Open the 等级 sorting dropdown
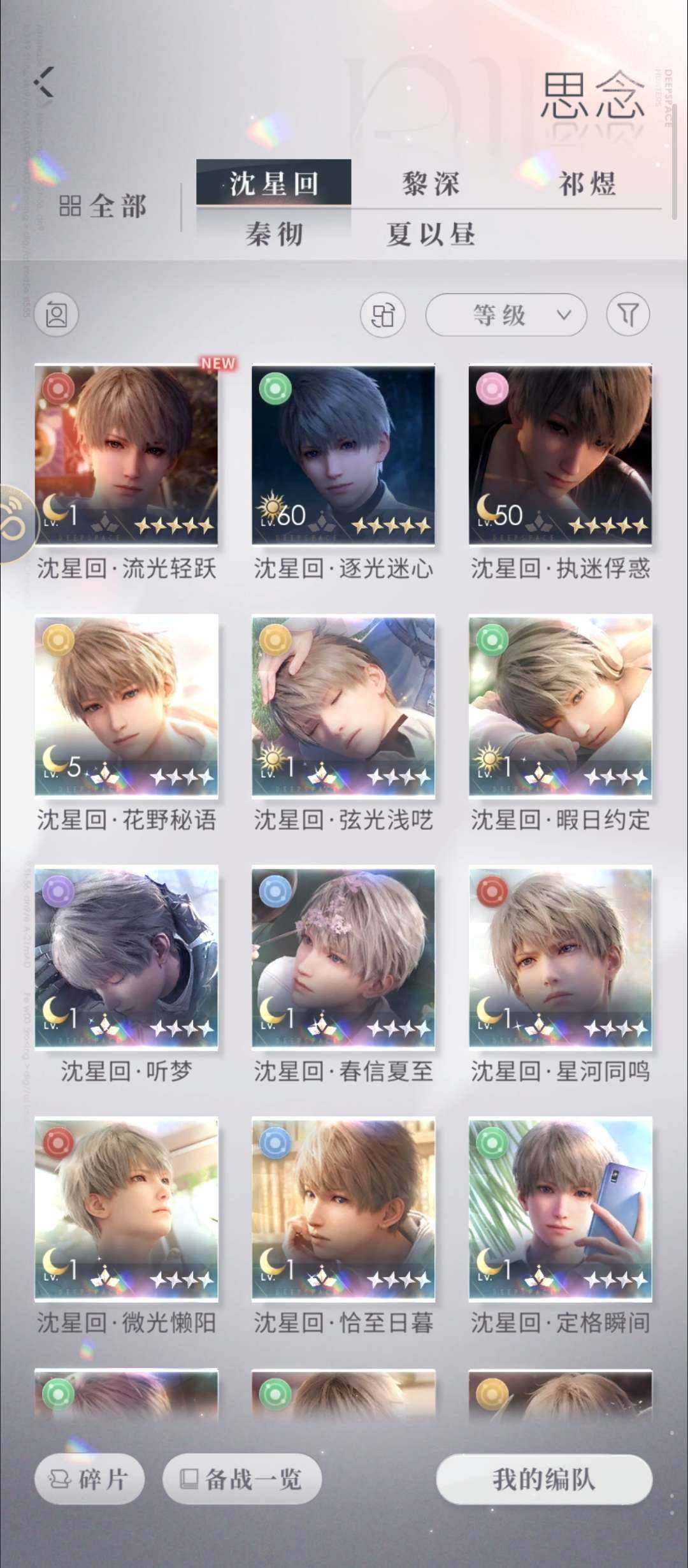 coord(506,314)
